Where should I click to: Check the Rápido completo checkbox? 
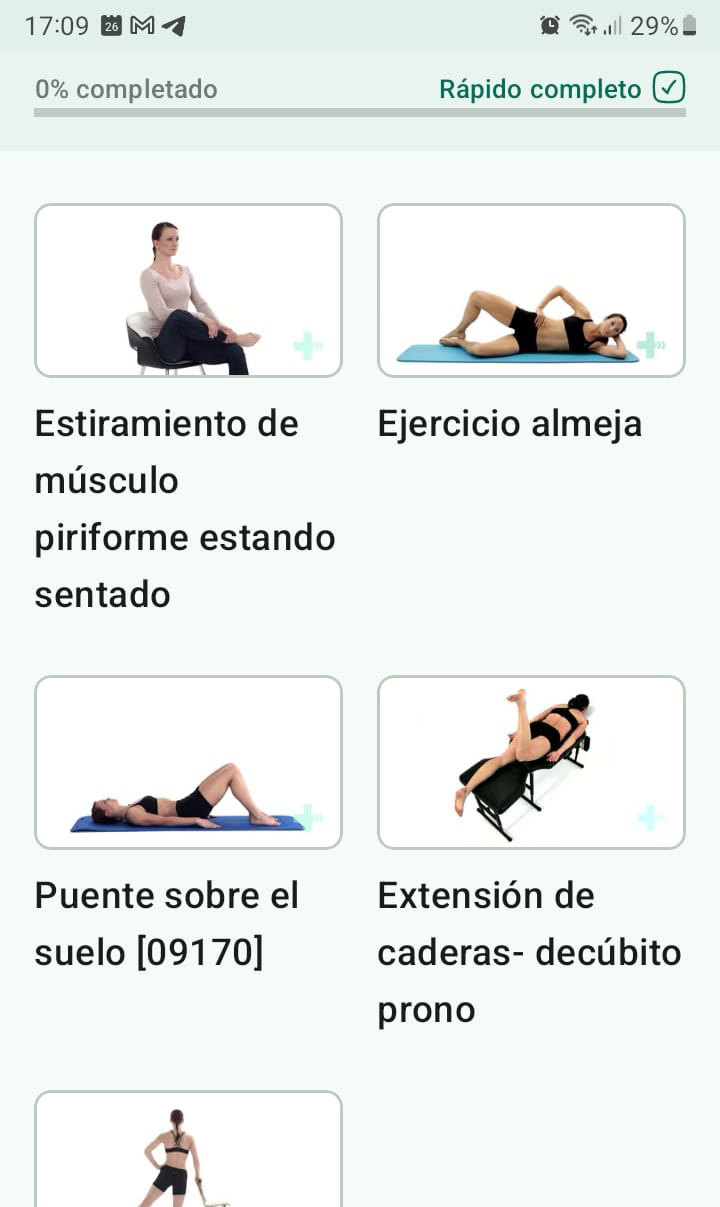(669, 89)
